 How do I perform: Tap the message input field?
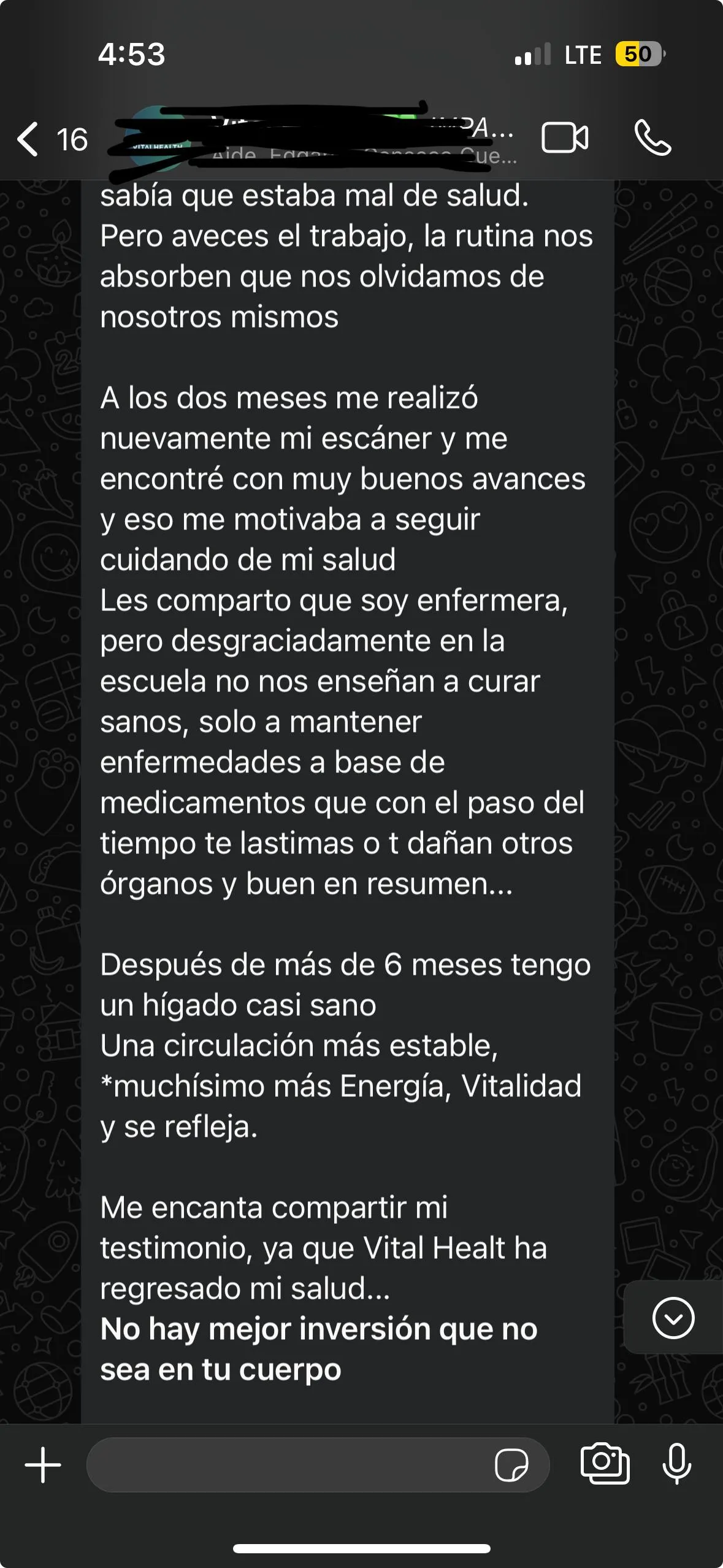pyautogui.click(x=288, y=1465)
